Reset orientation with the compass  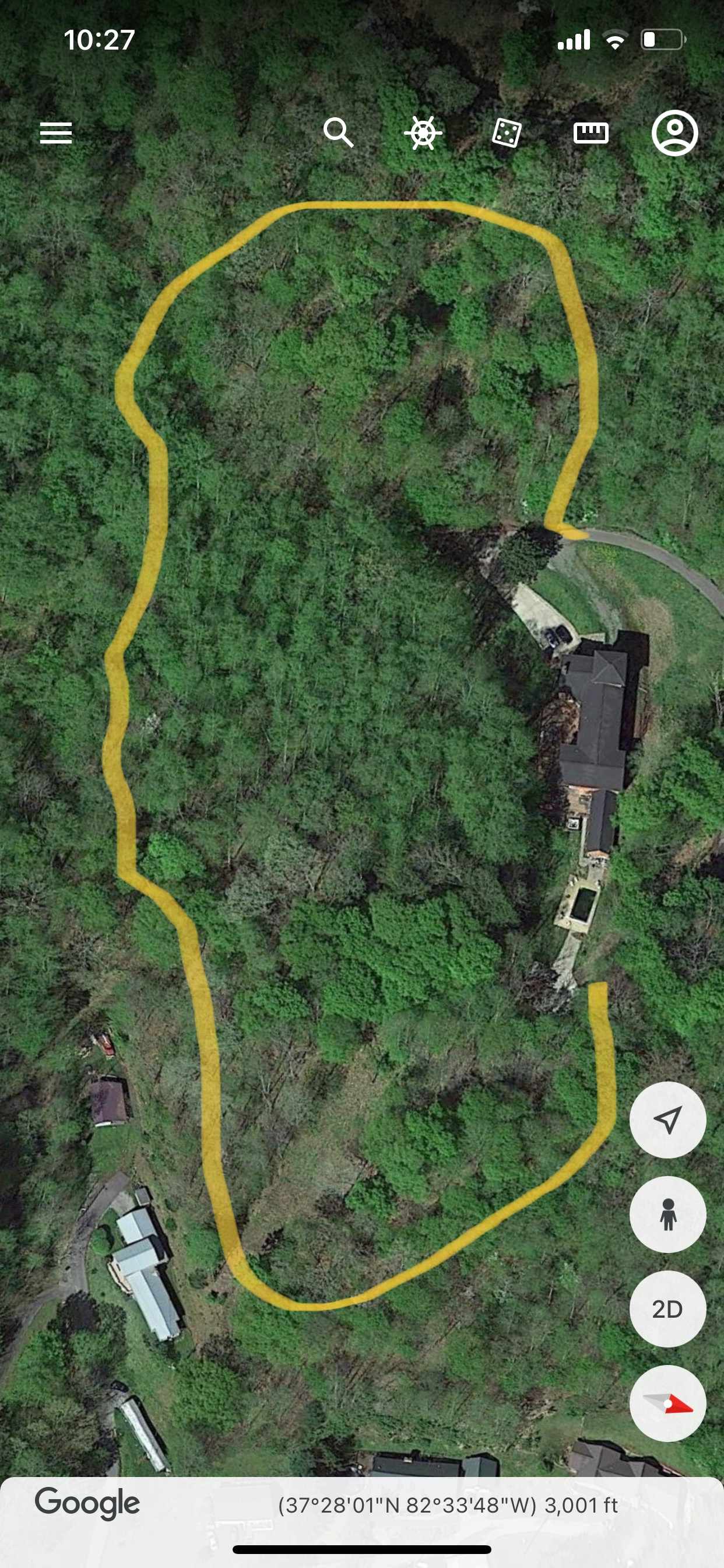point(667,1403)
